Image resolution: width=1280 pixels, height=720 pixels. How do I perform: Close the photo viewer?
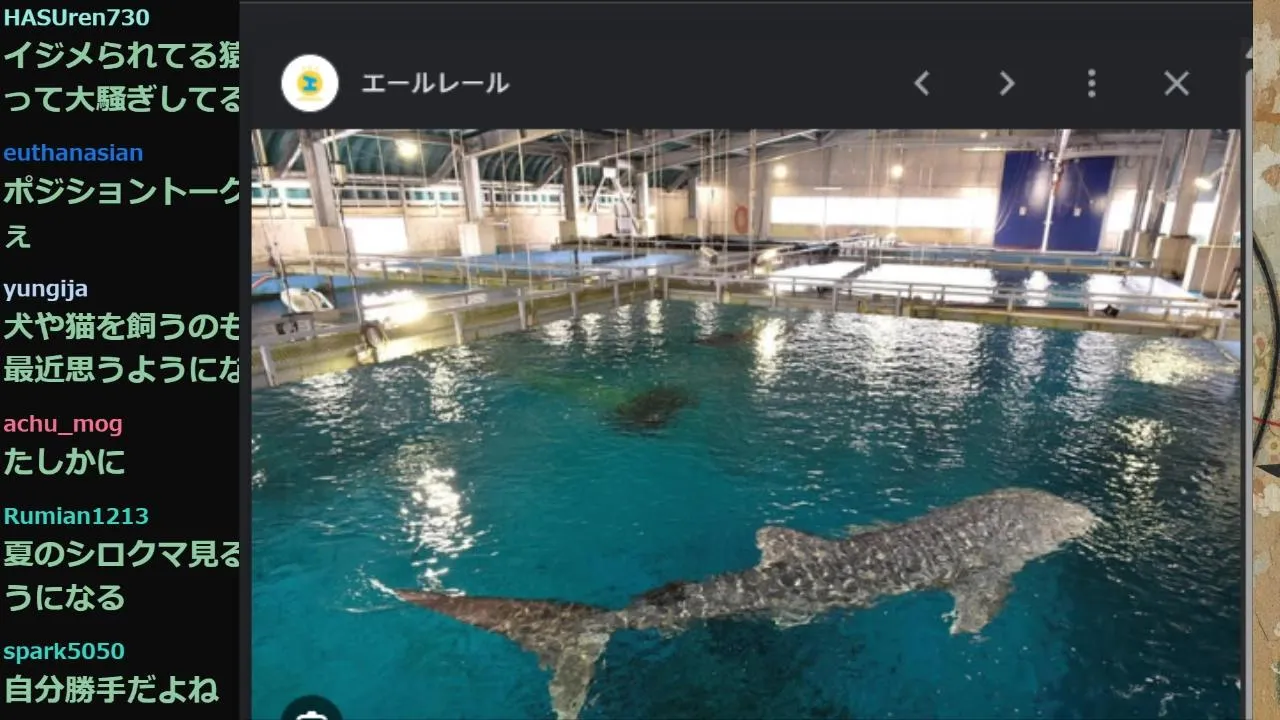(1176, 84)
